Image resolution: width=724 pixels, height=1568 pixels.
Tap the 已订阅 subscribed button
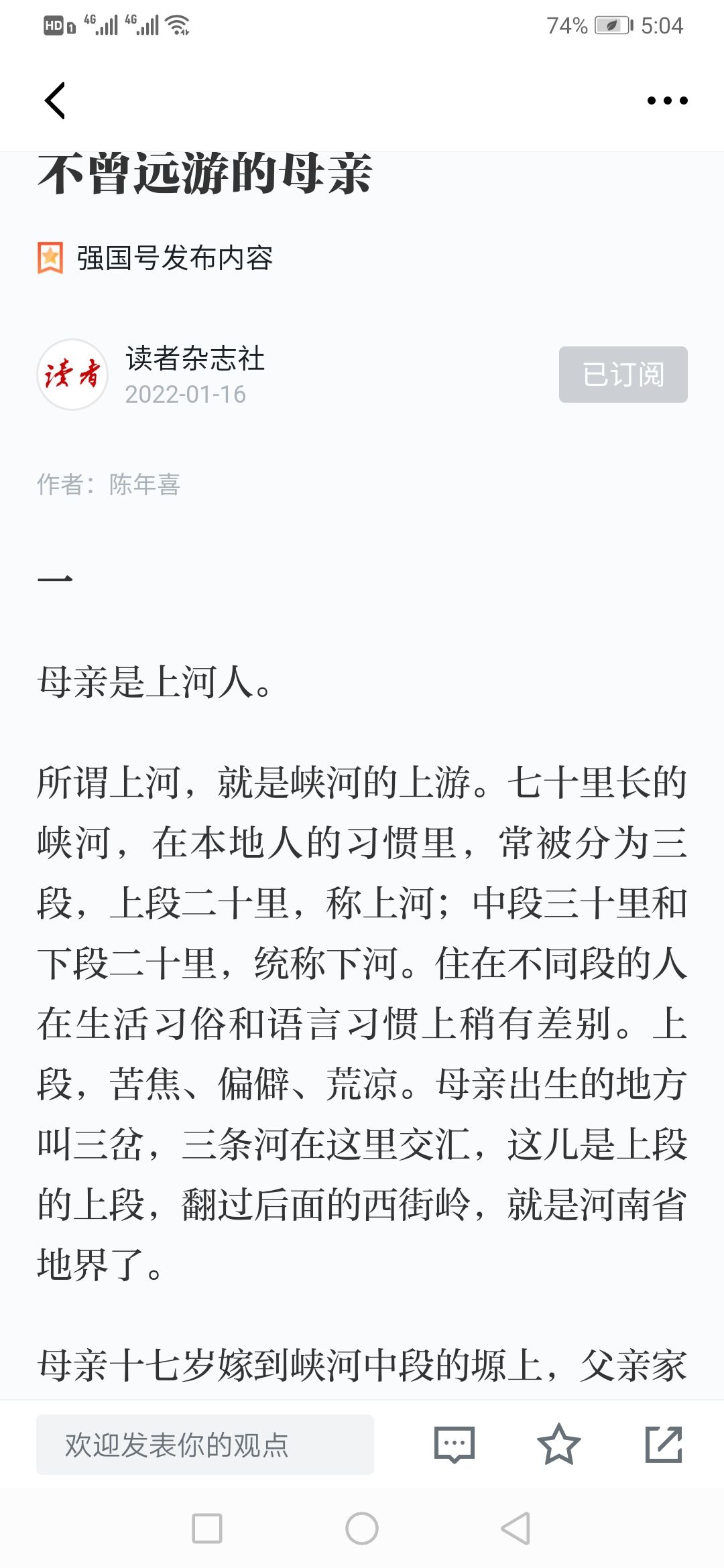623,375
